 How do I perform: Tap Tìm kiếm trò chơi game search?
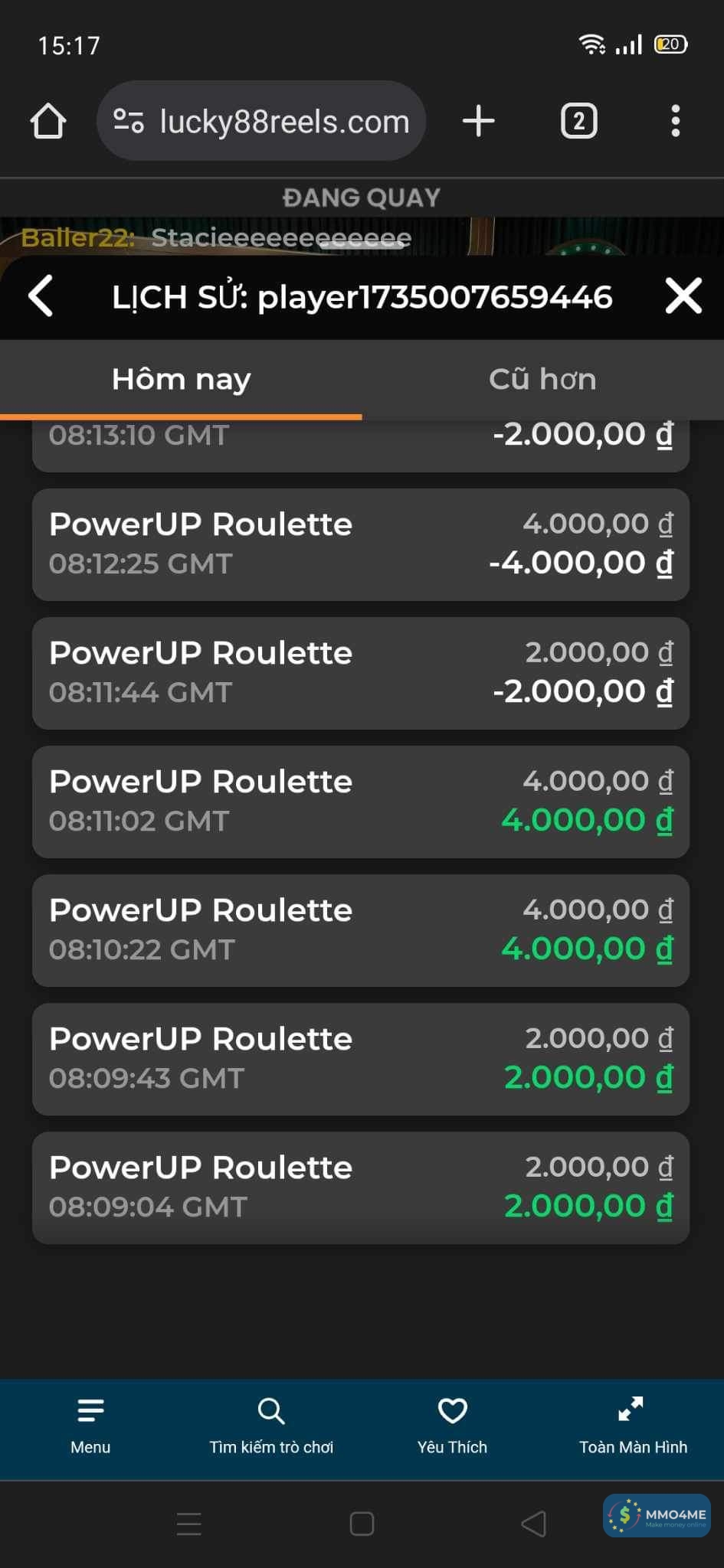pos(271,1426)
